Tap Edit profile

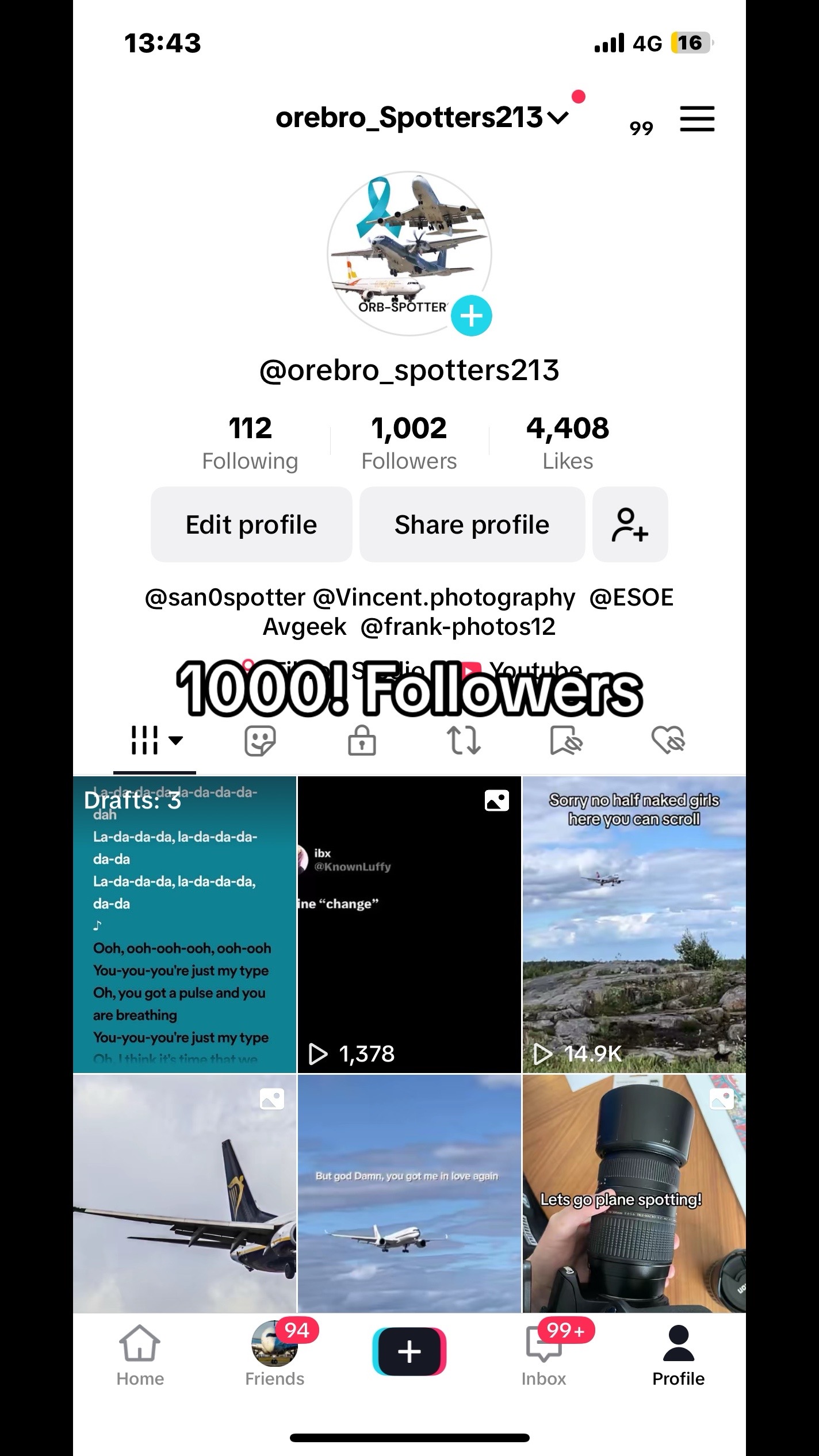[x=251, y=524]
